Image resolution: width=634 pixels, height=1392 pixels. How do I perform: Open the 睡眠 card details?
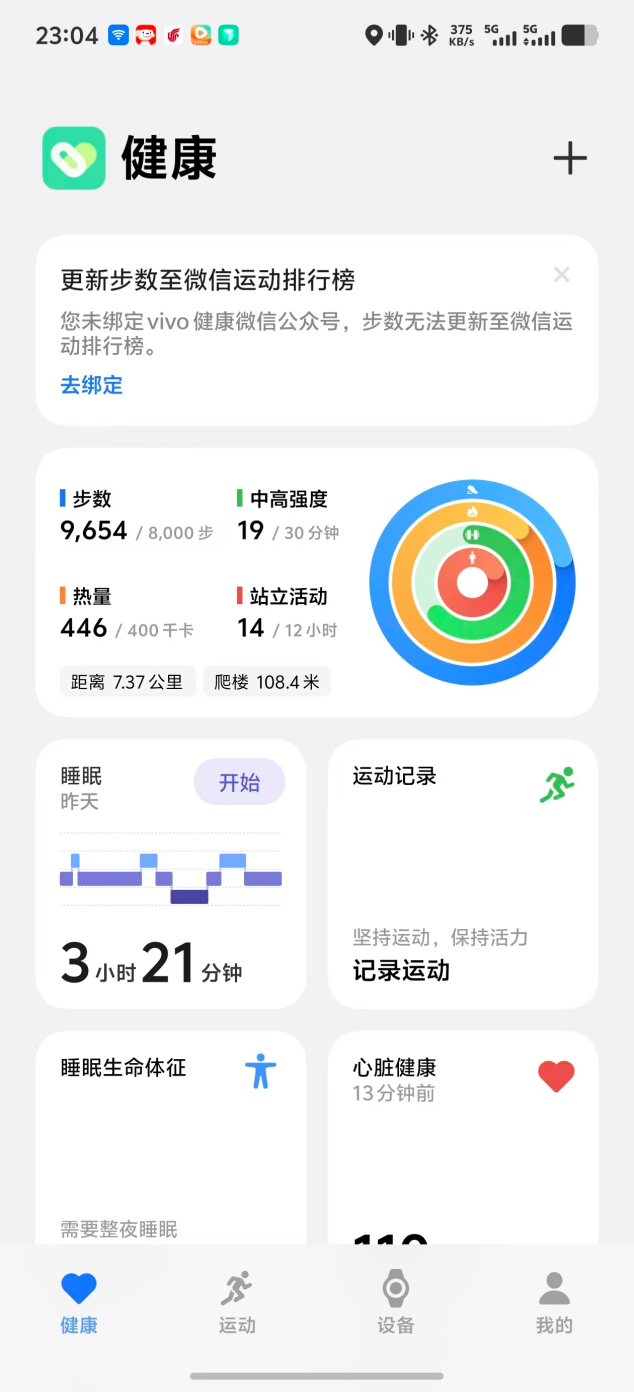(171, 874)
